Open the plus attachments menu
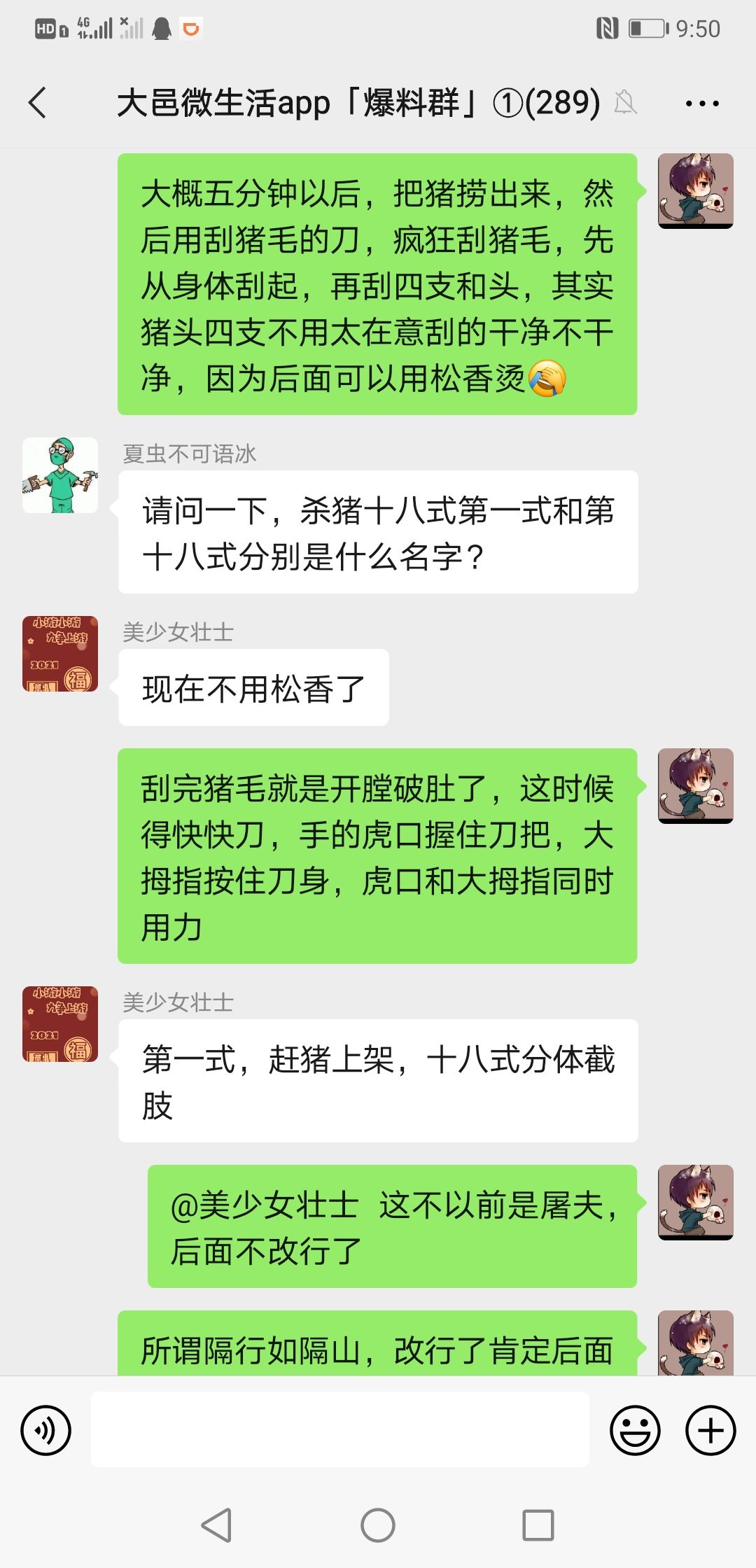 710,1430
